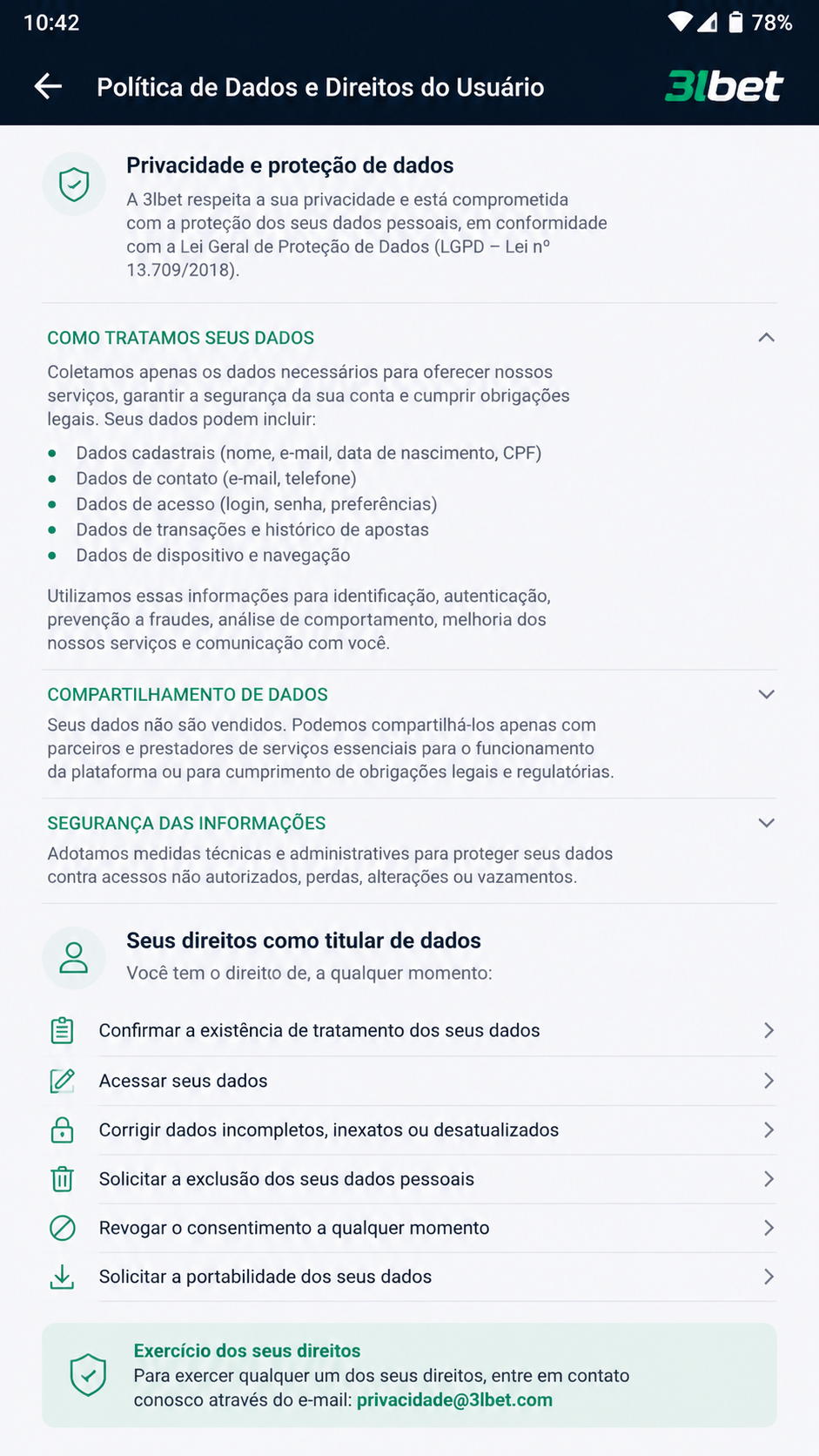Open Solicitar a exclusão dos seus dados pessoais
The width and height of the screenshot is (819, 1456).
(410, 1179)
